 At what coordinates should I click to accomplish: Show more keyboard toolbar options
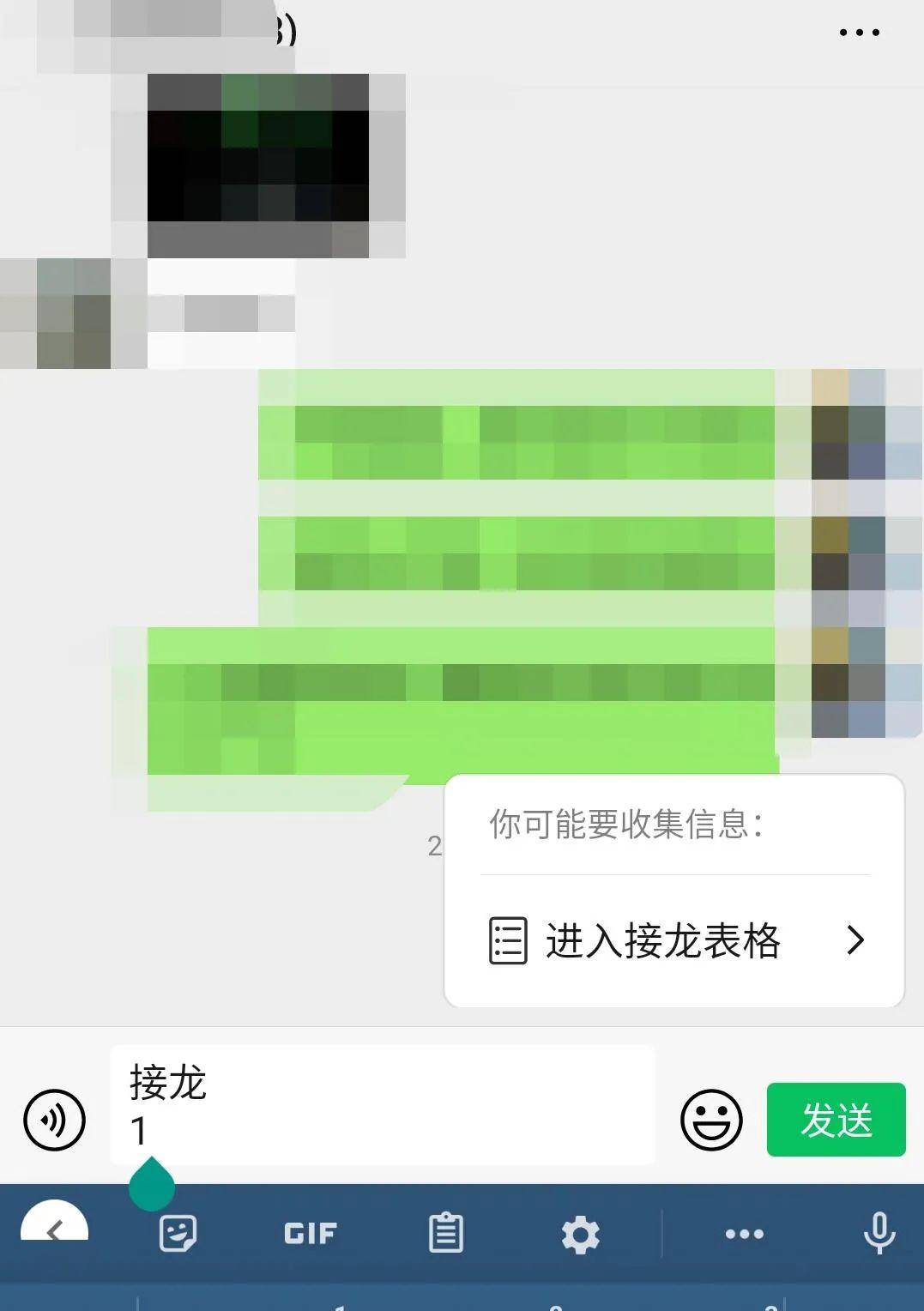pyautogui.click(x=744, y=1234)
